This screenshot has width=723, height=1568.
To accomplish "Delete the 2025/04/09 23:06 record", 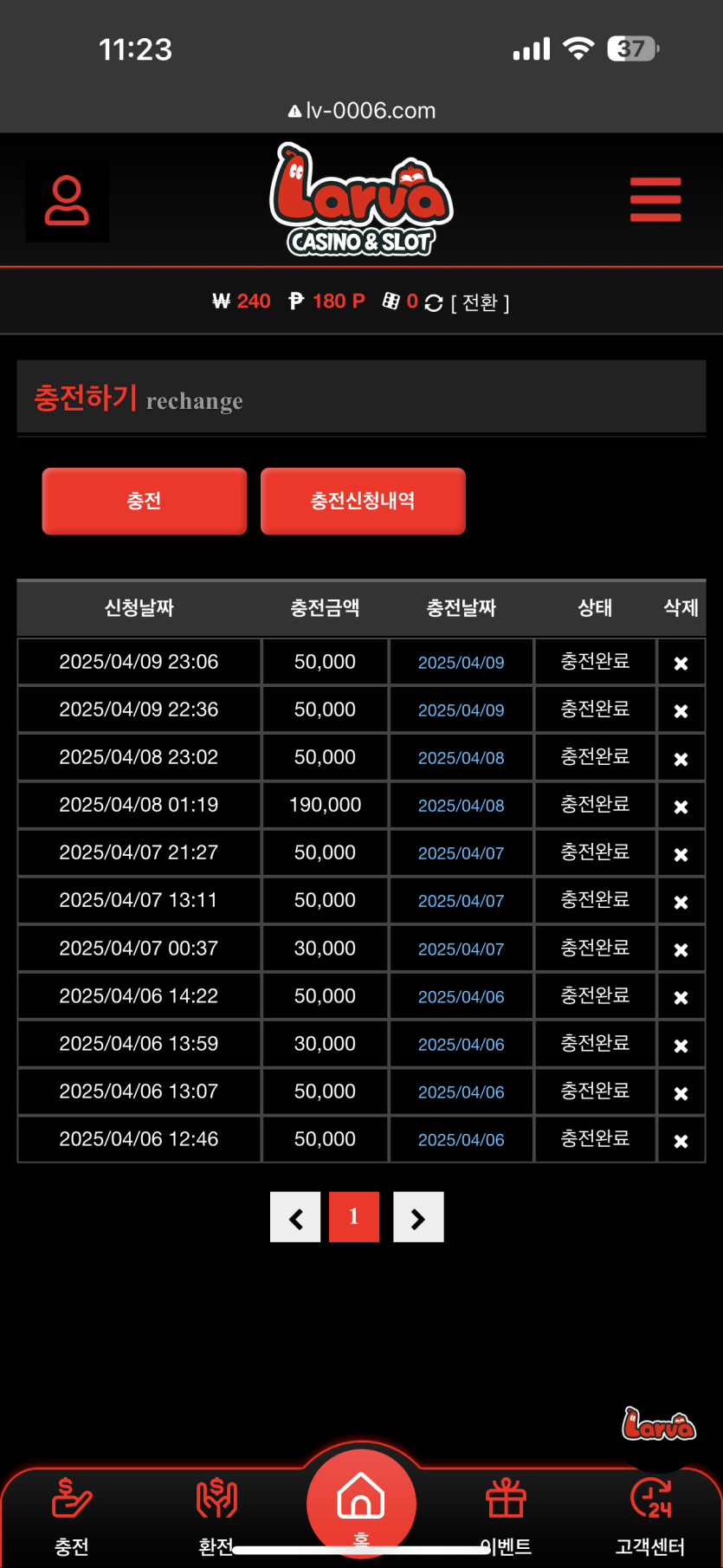I will tap(681, 664).
